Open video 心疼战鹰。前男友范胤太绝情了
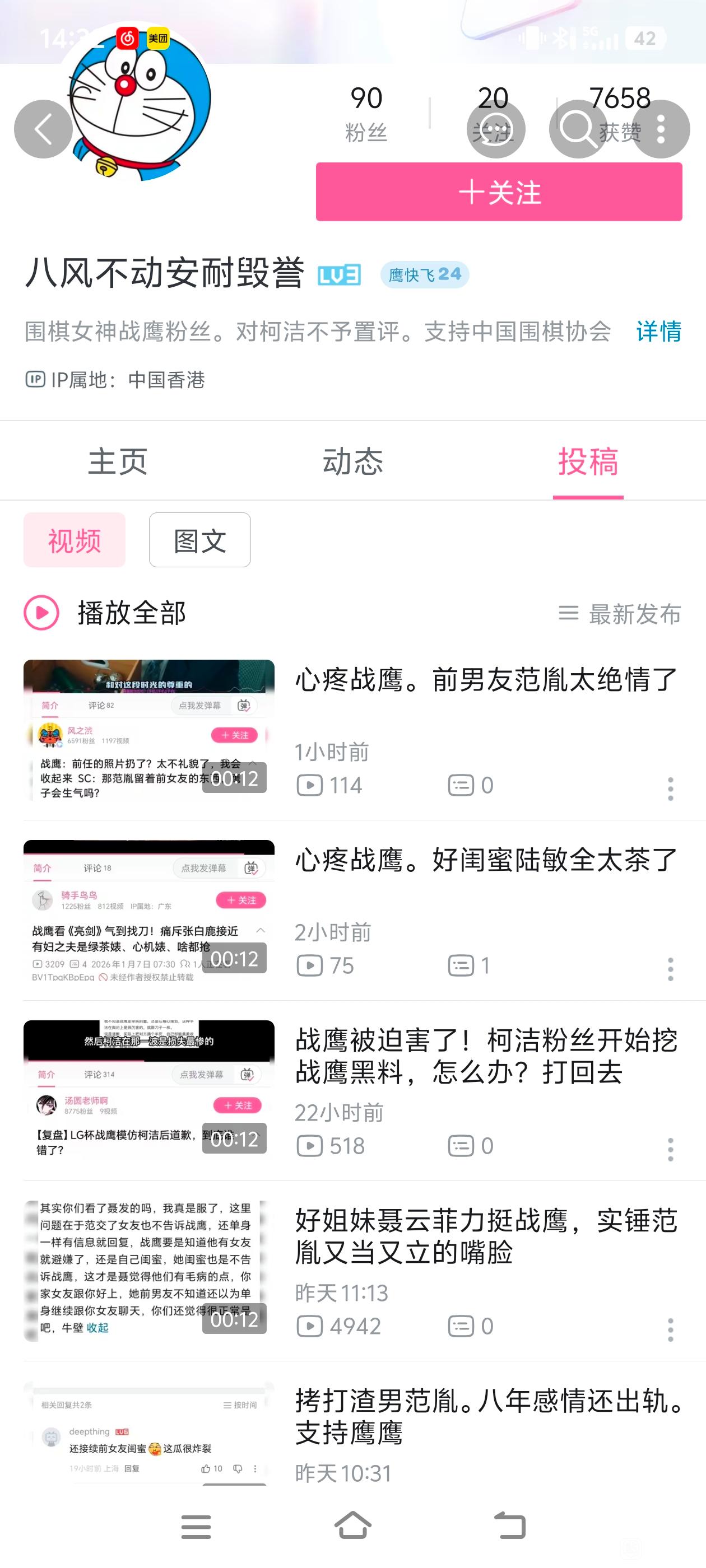Screen dimensions: 706x1568 485,680
